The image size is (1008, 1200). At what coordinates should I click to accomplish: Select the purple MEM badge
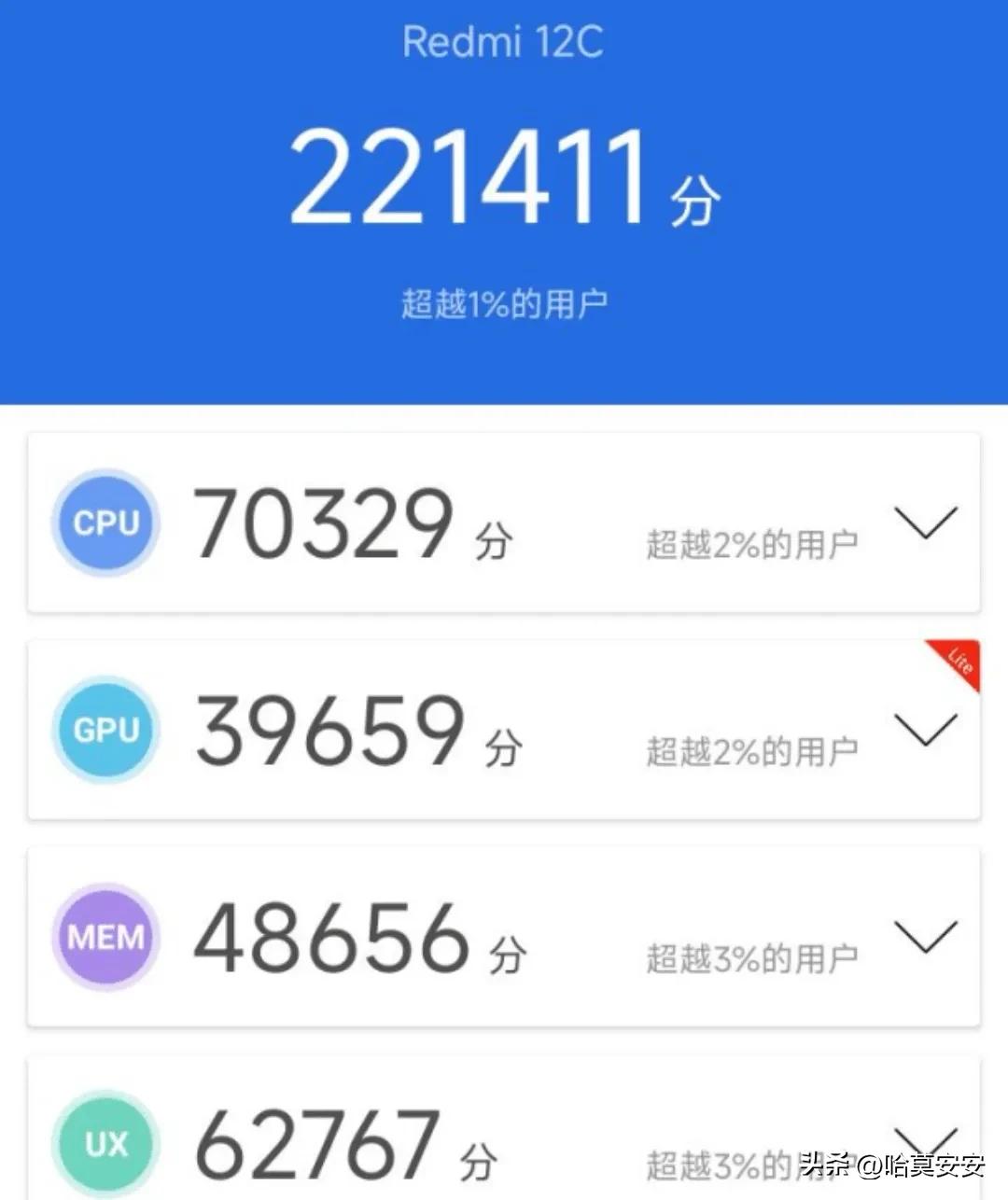tap(105, 938)
